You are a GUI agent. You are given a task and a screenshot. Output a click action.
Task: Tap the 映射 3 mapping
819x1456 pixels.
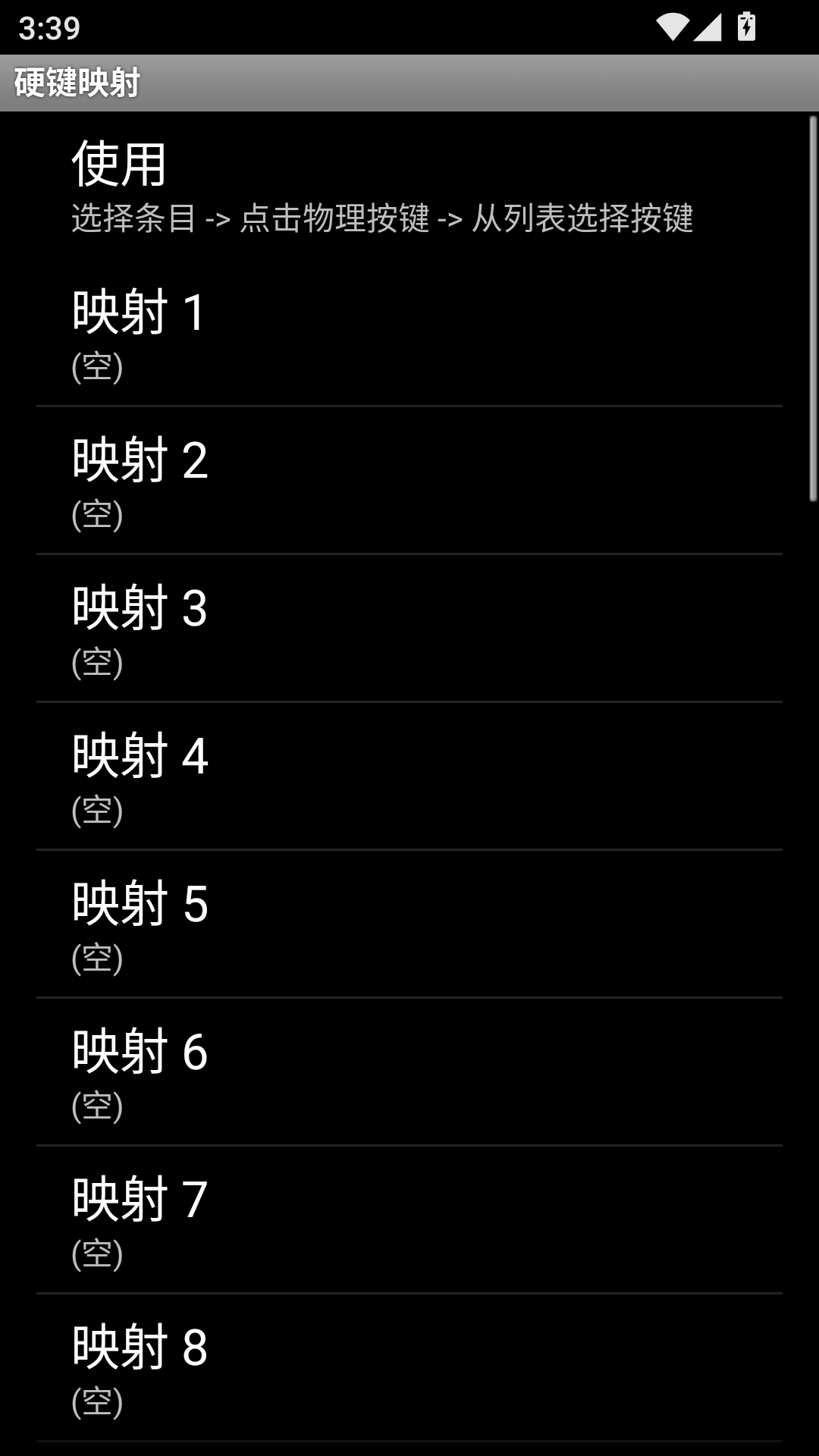[x=409, y=629]
